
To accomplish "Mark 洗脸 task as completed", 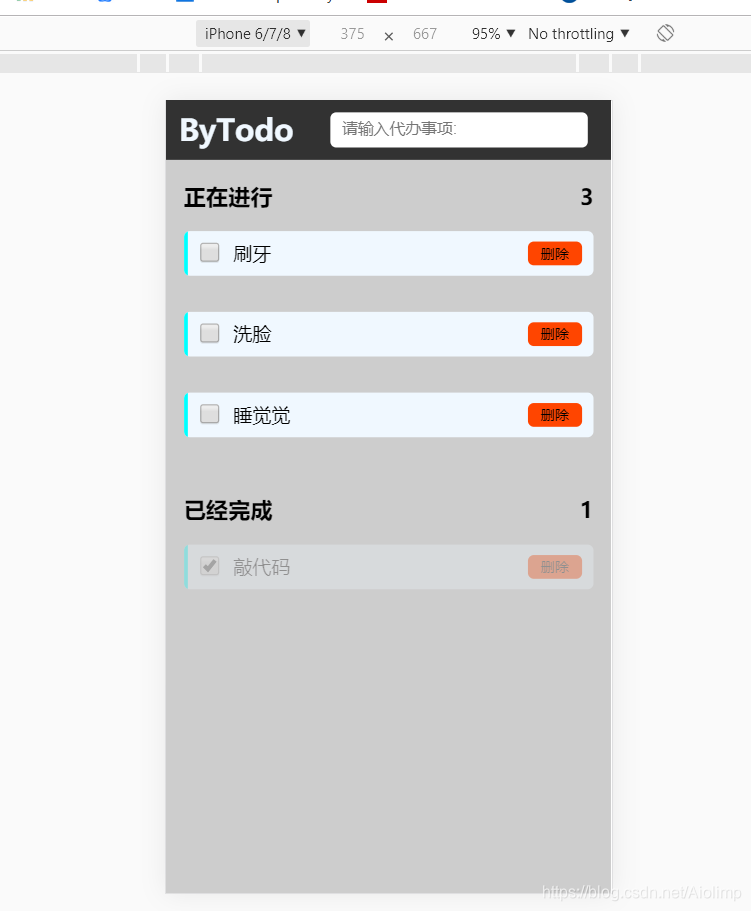I will click(209, 334).
